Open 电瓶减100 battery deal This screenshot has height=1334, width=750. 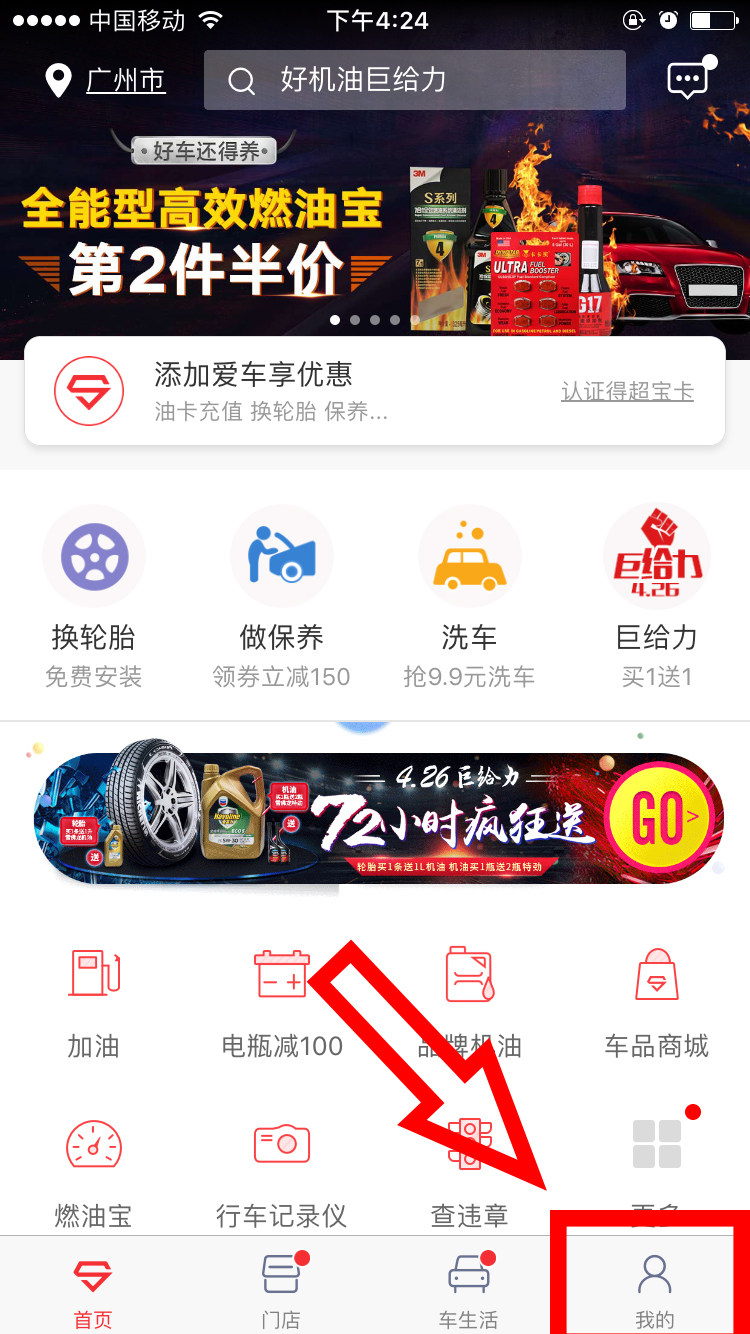pyautogui.click(x=281, y=1000)
